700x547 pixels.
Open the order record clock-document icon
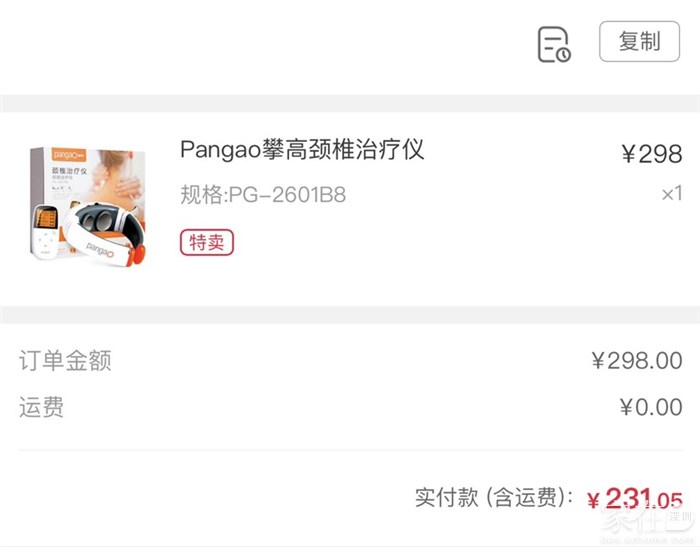(553, 45)
